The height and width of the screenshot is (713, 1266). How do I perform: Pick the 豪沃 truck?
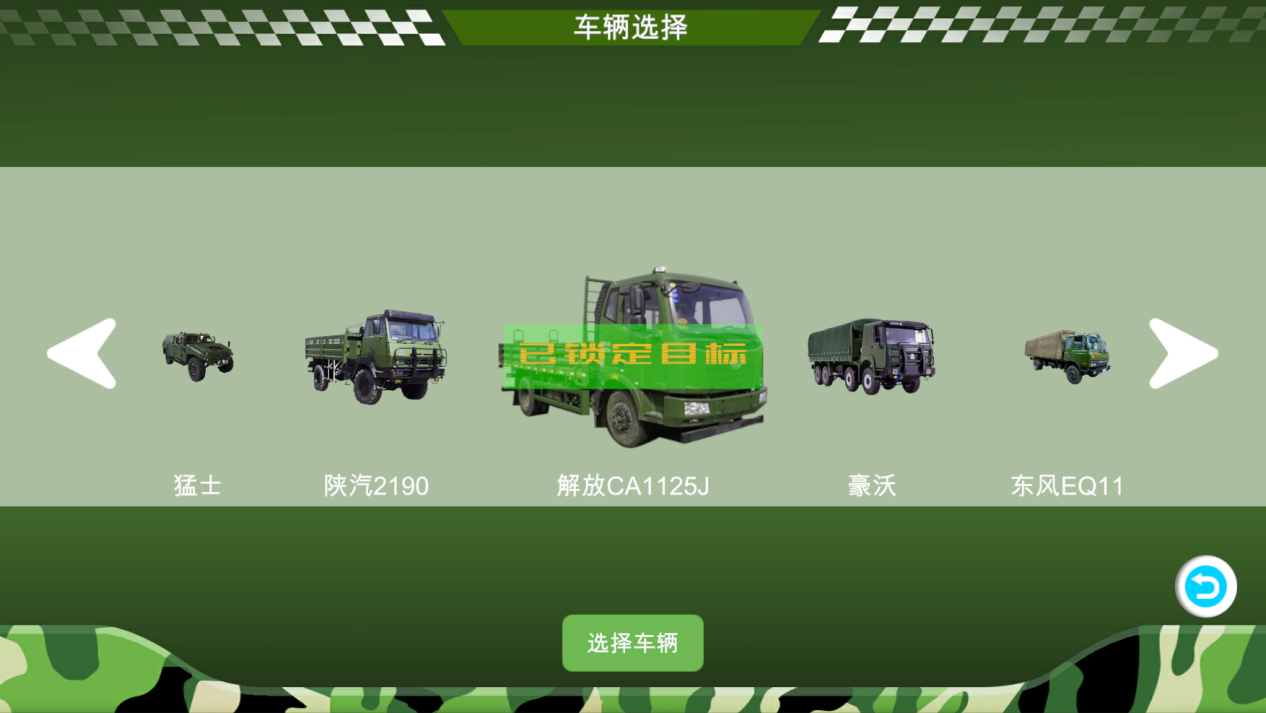[x=871, y=356]
